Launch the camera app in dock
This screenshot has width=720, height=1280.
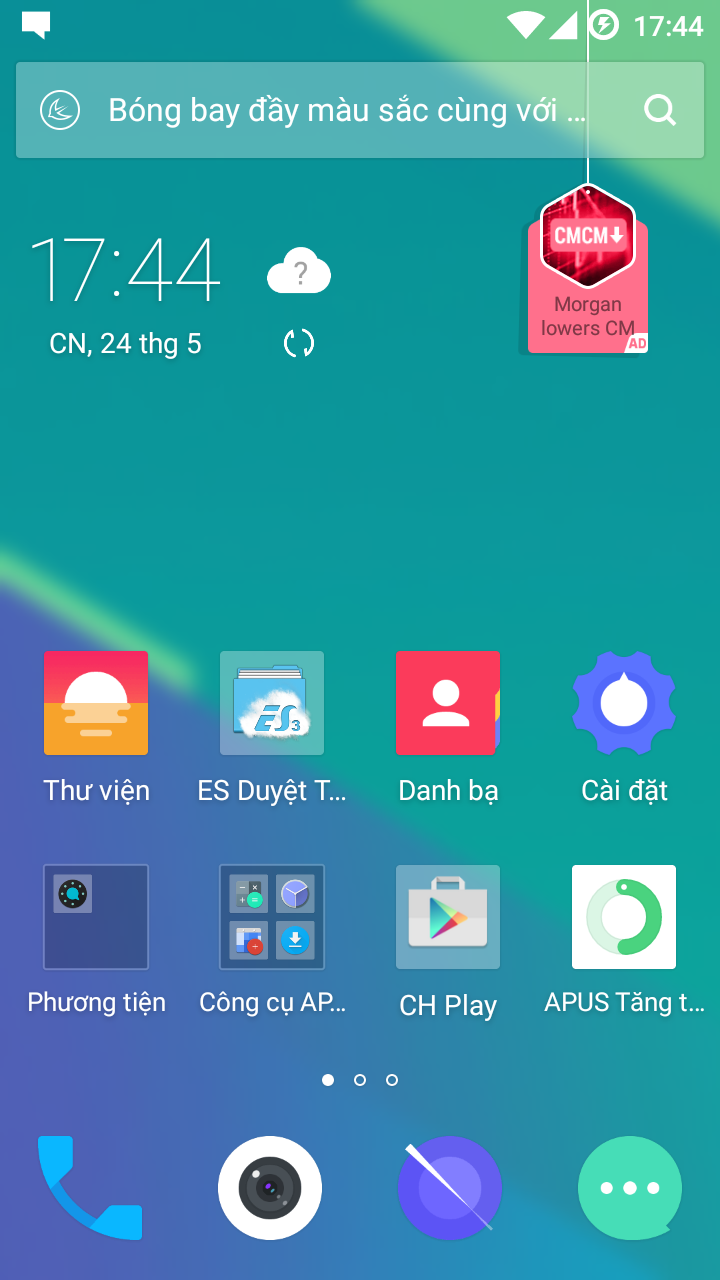270,1188
